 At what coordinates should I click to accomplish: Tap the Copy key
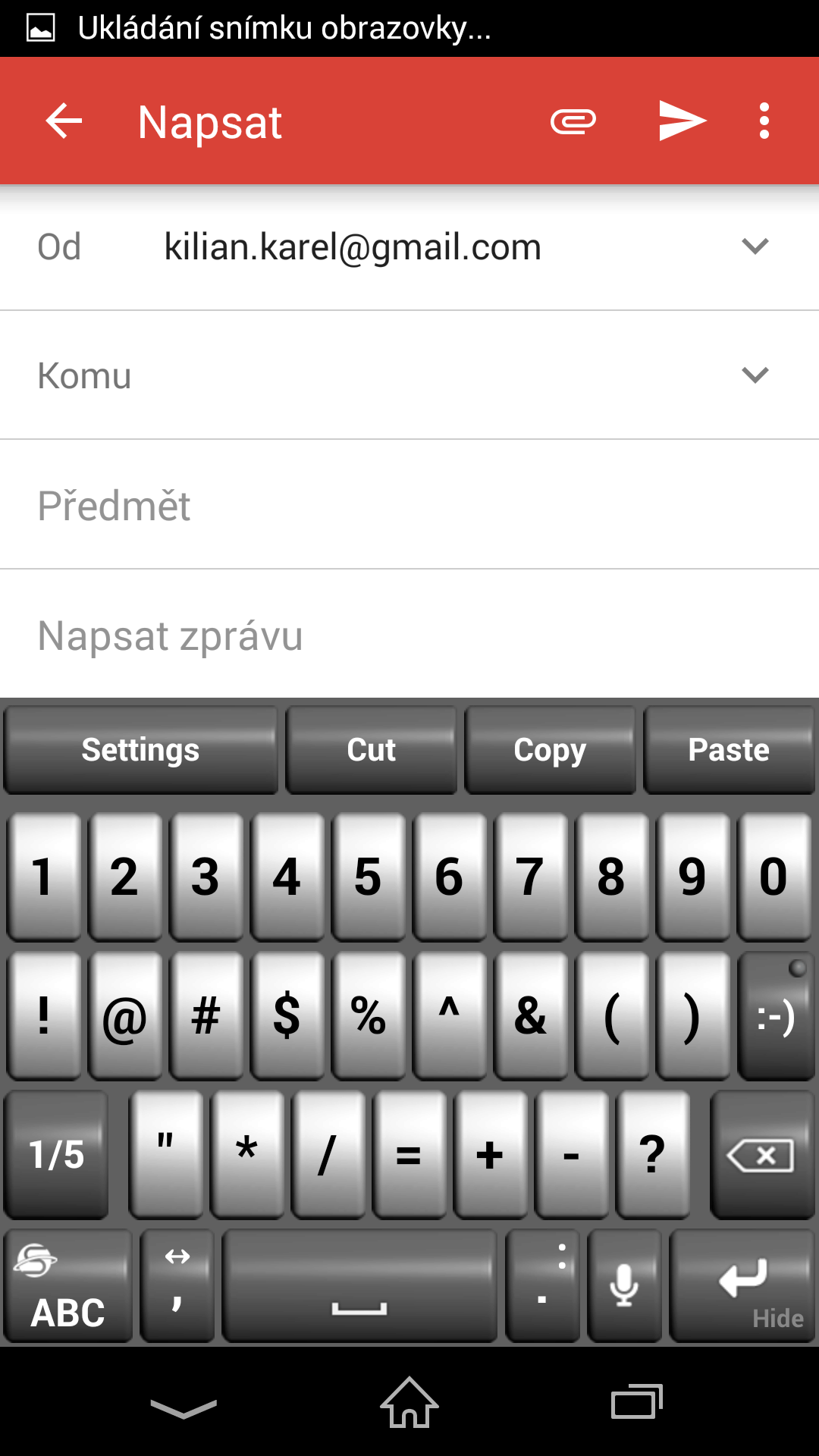pyautogui.click(x=550, y=750)
